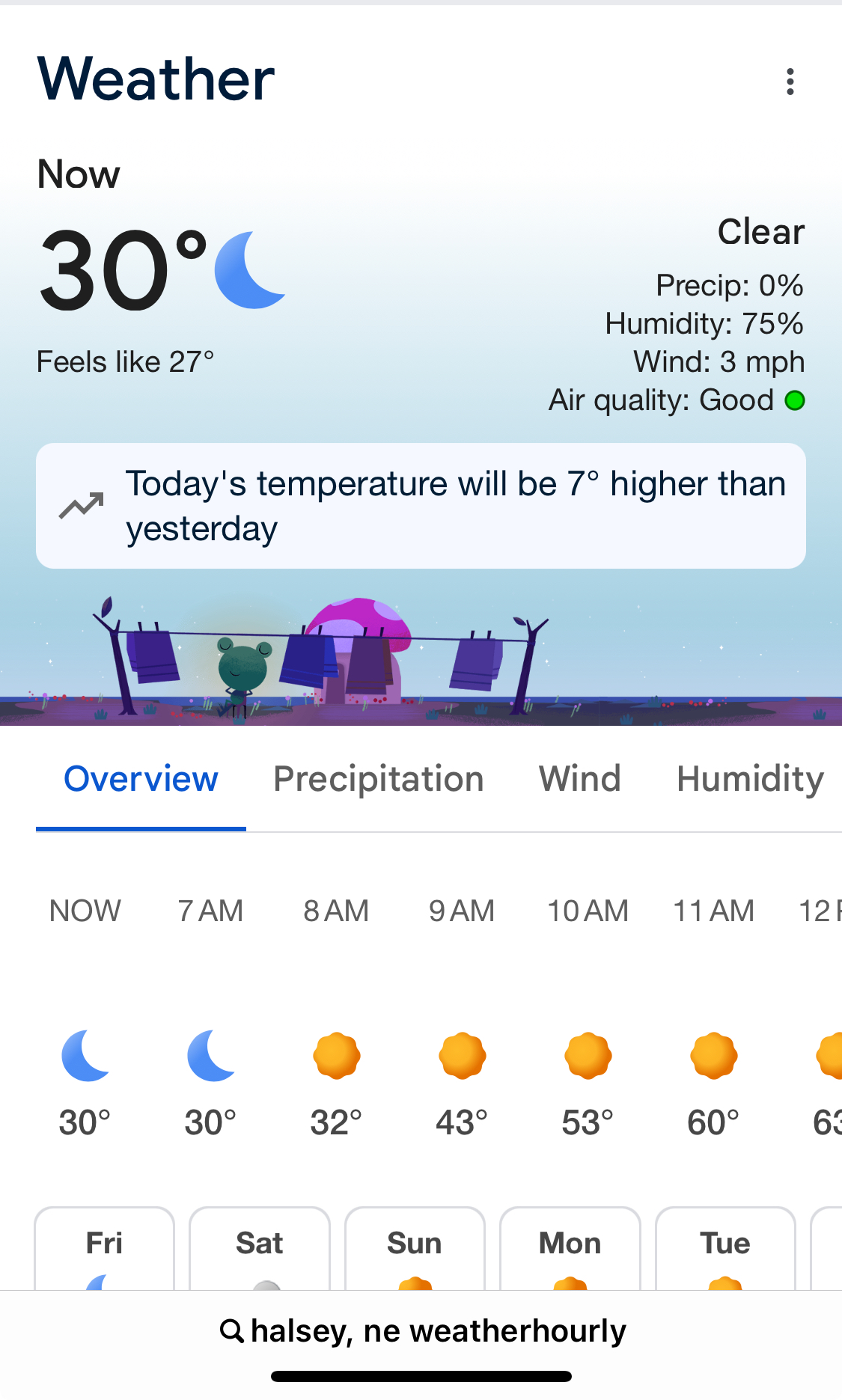Open Tuesday's forecast card
Image resolution: width=842 pixels, height=1400 pixels.
pos(725,1248)
